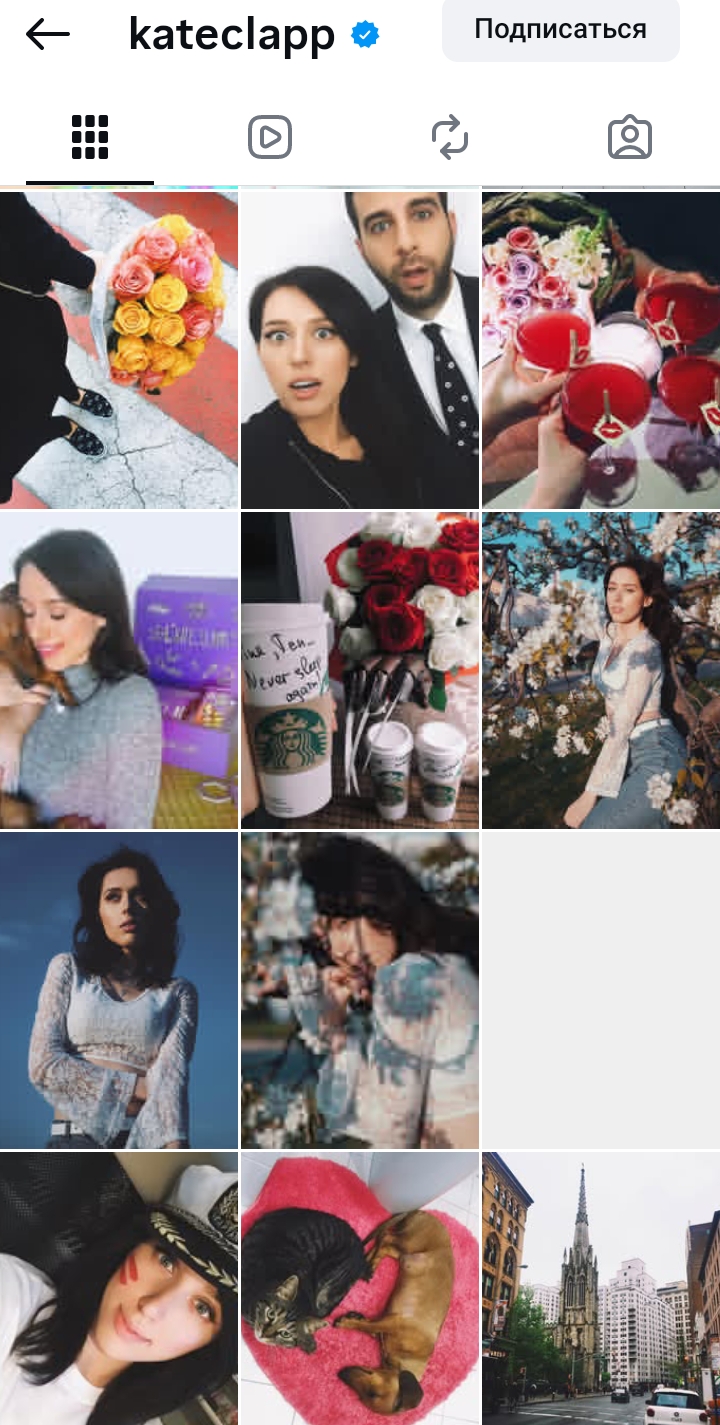
Task: Open the city street with the church spire post
Action: tap(601, 1288)
